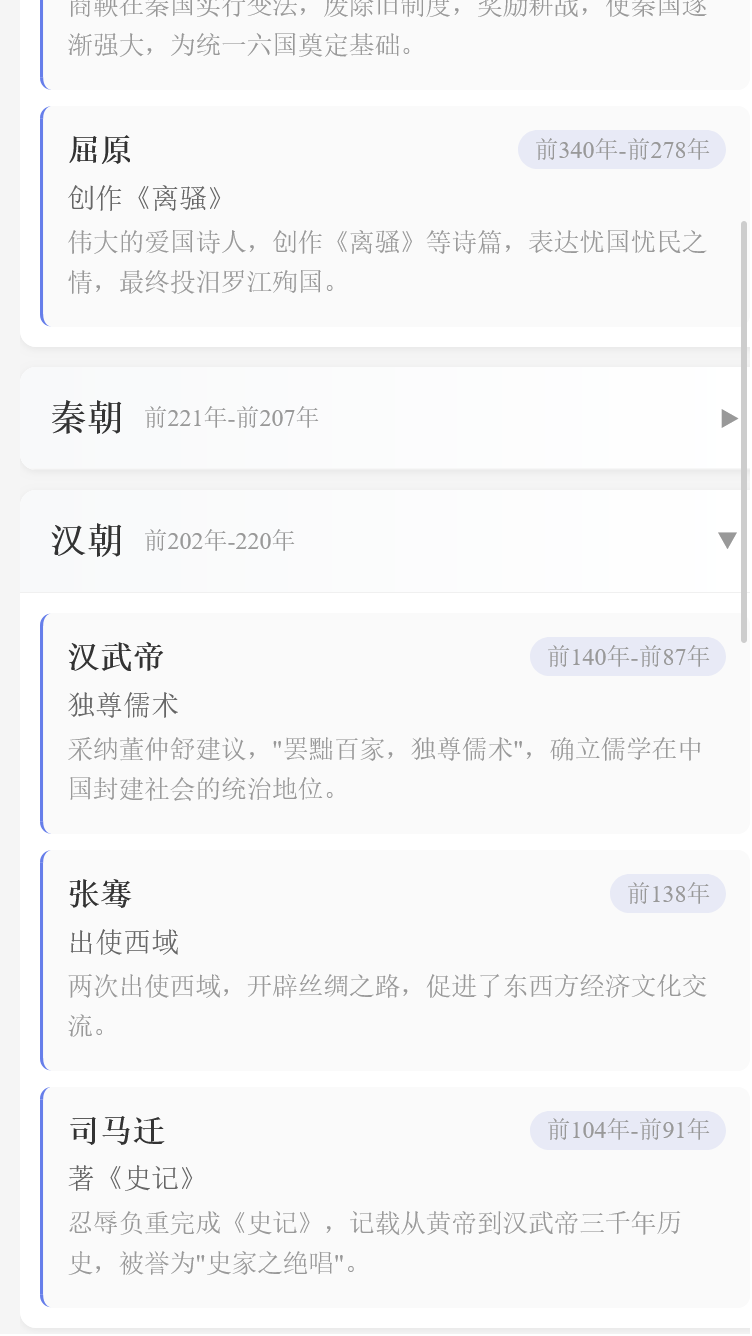Click the subtitle 独尊儒术 under 汉武帝
752x1336 pixels.
point(122,705)
